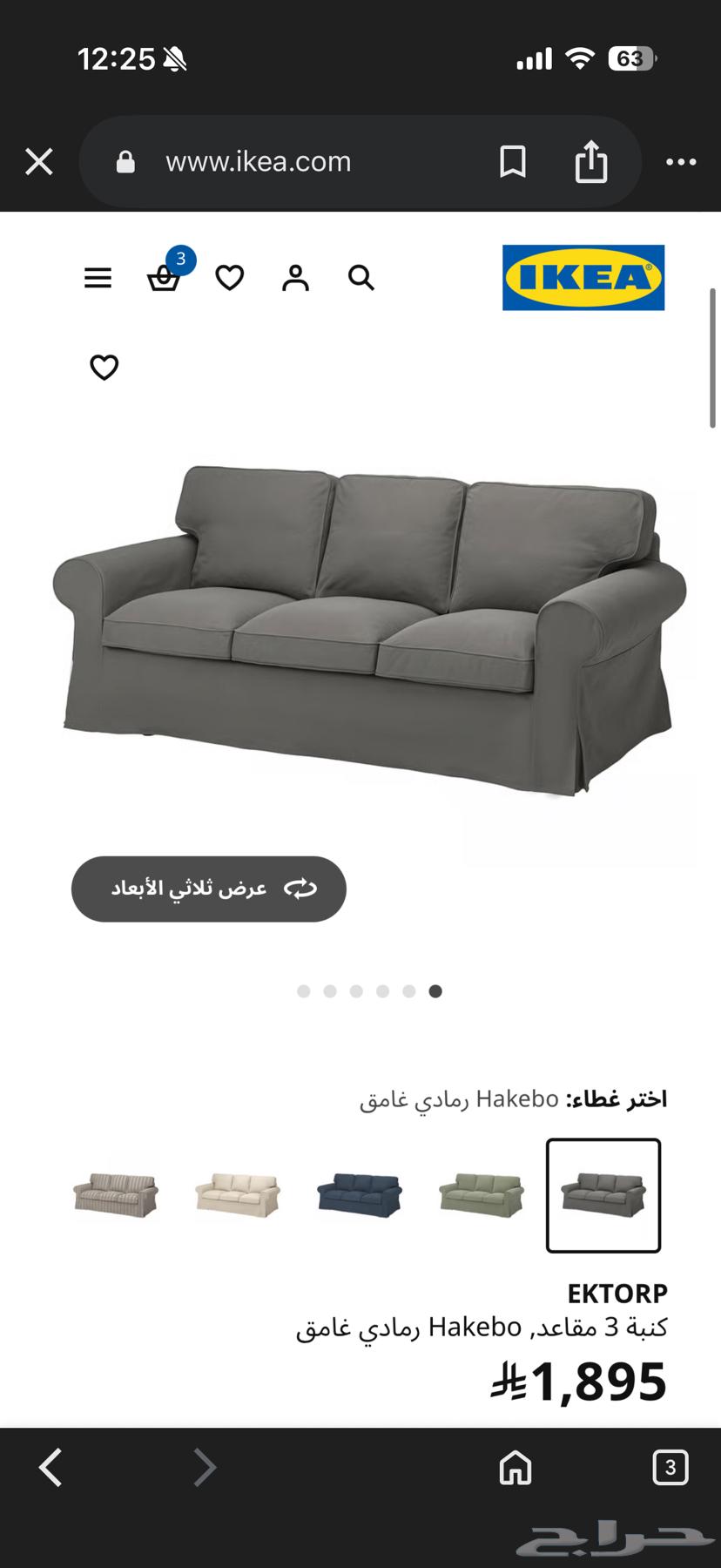Go back to the previous page

pos(51,1469)
